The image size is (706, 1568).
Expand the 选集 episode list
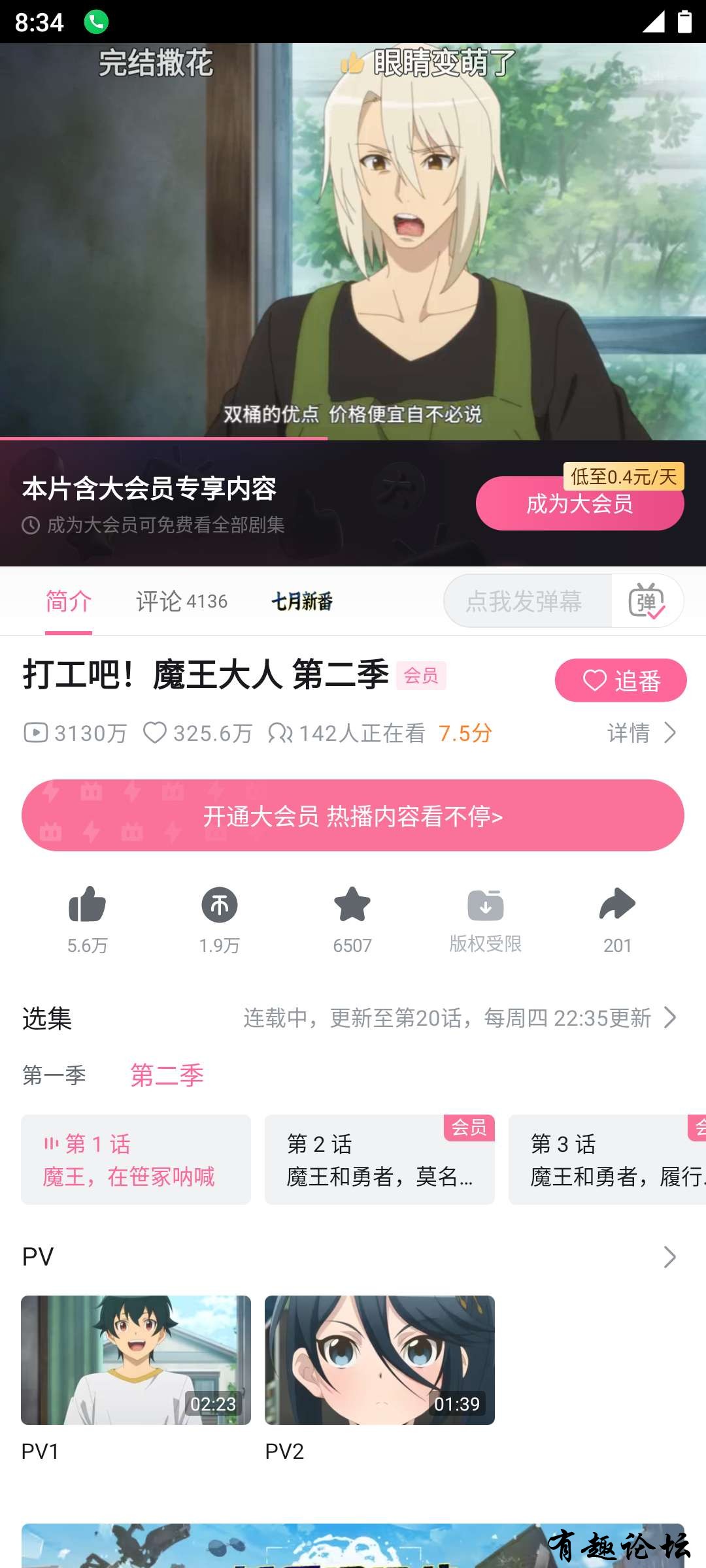669,1017
